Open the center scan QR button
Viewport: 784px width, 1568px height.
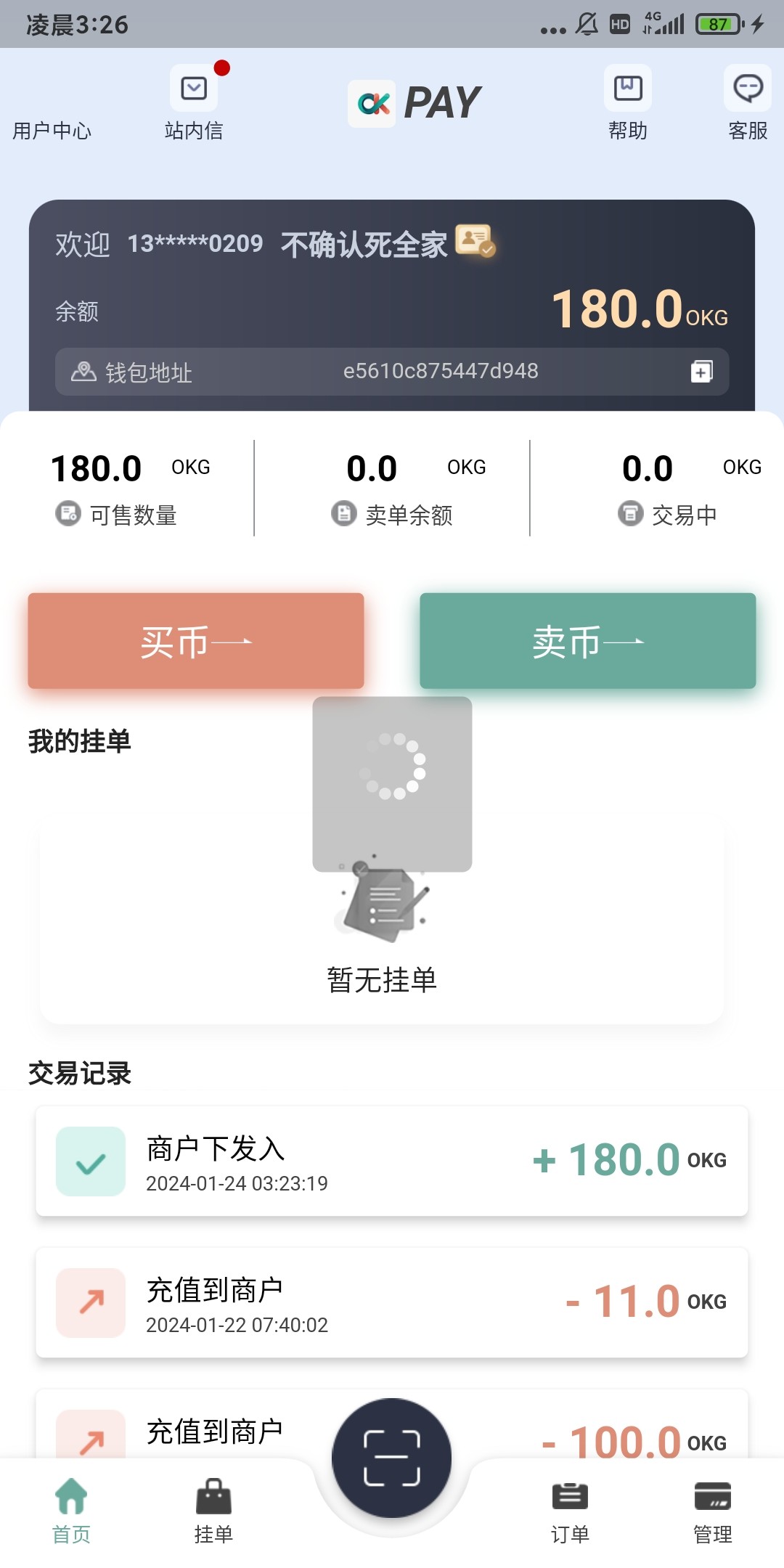(x=392, y=1458)
